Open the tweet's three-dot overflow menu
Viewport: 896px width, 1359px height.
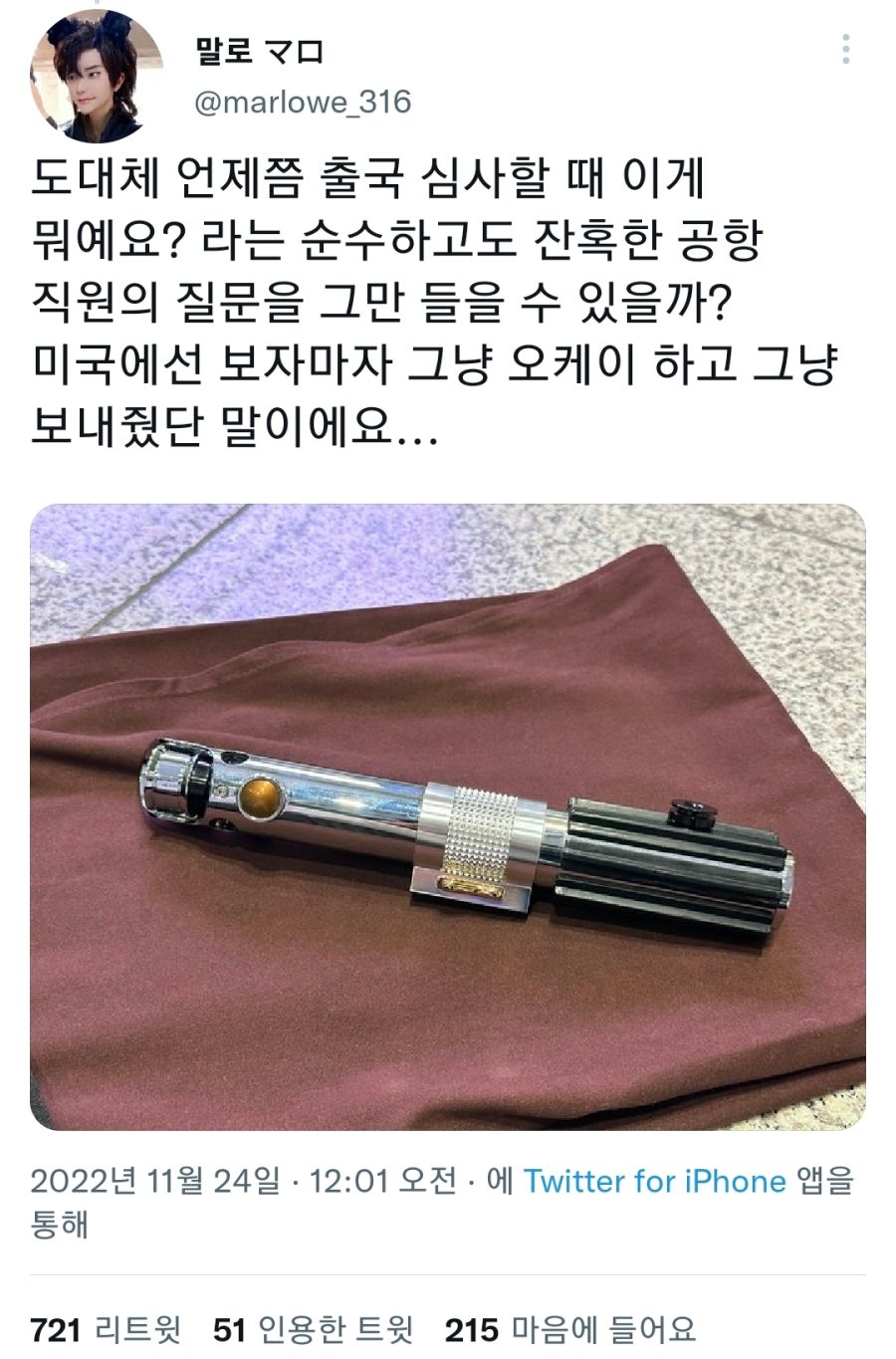846,49
